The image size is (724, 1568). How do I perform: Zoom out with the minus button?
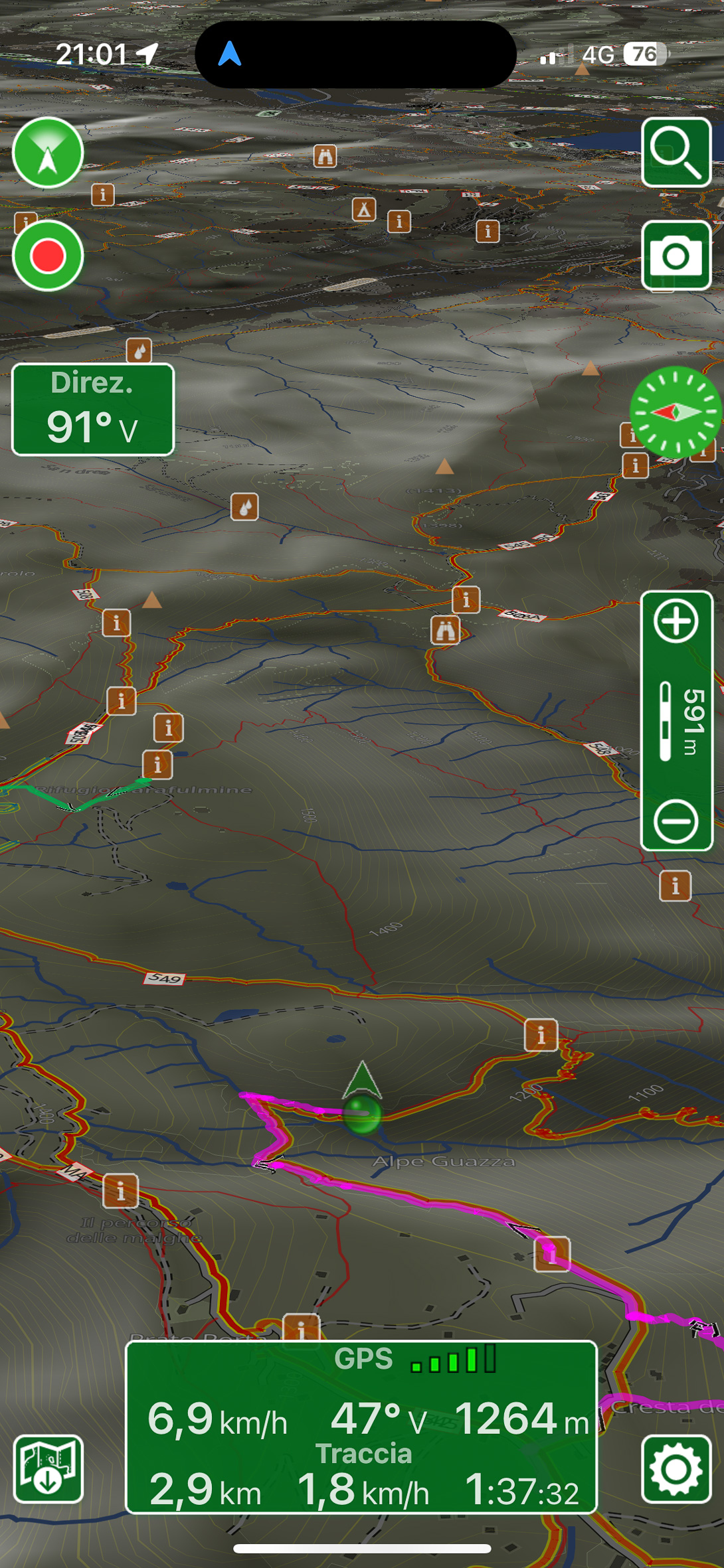click(676, 821)
